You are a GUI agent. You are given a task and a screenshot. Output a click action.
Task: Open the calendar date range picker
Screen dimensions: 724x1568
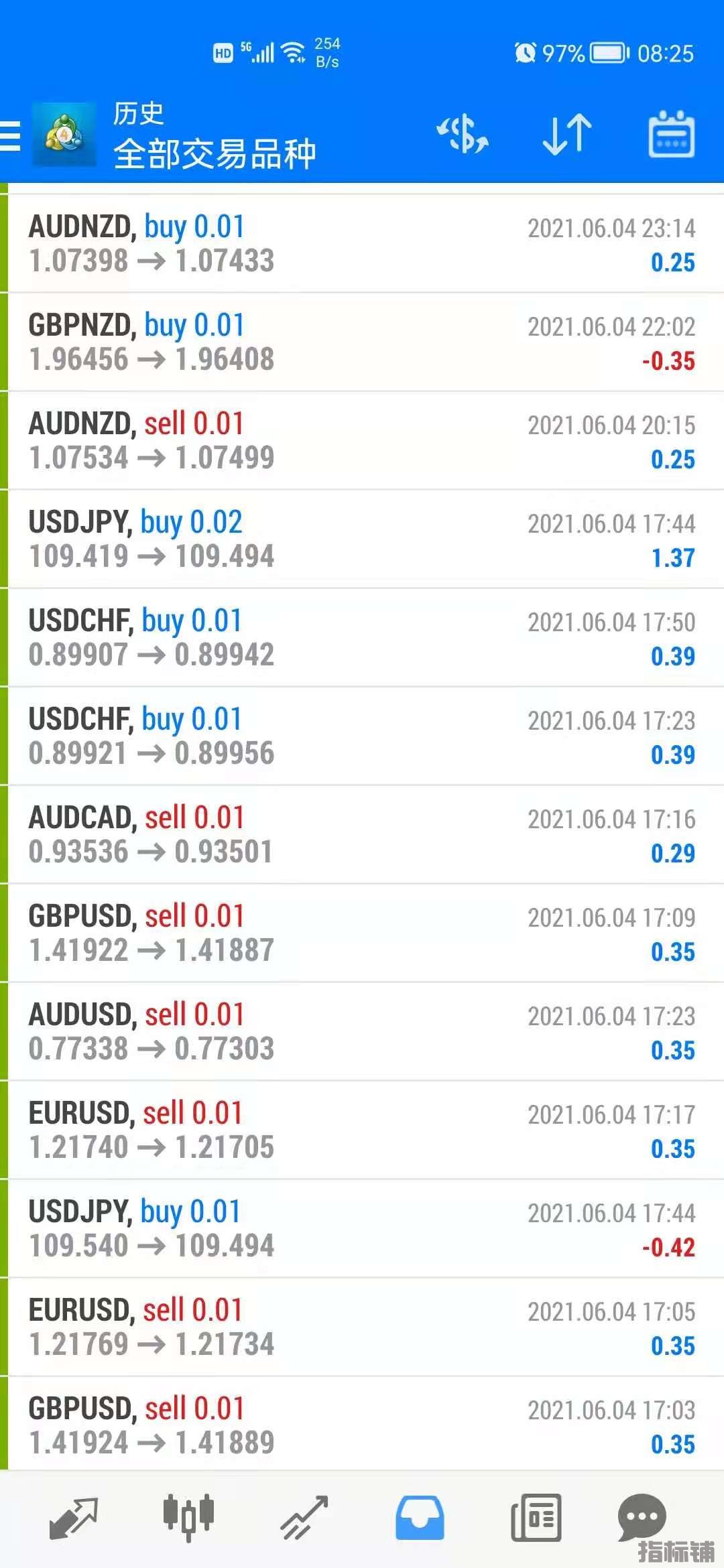(x=671, y=135)
